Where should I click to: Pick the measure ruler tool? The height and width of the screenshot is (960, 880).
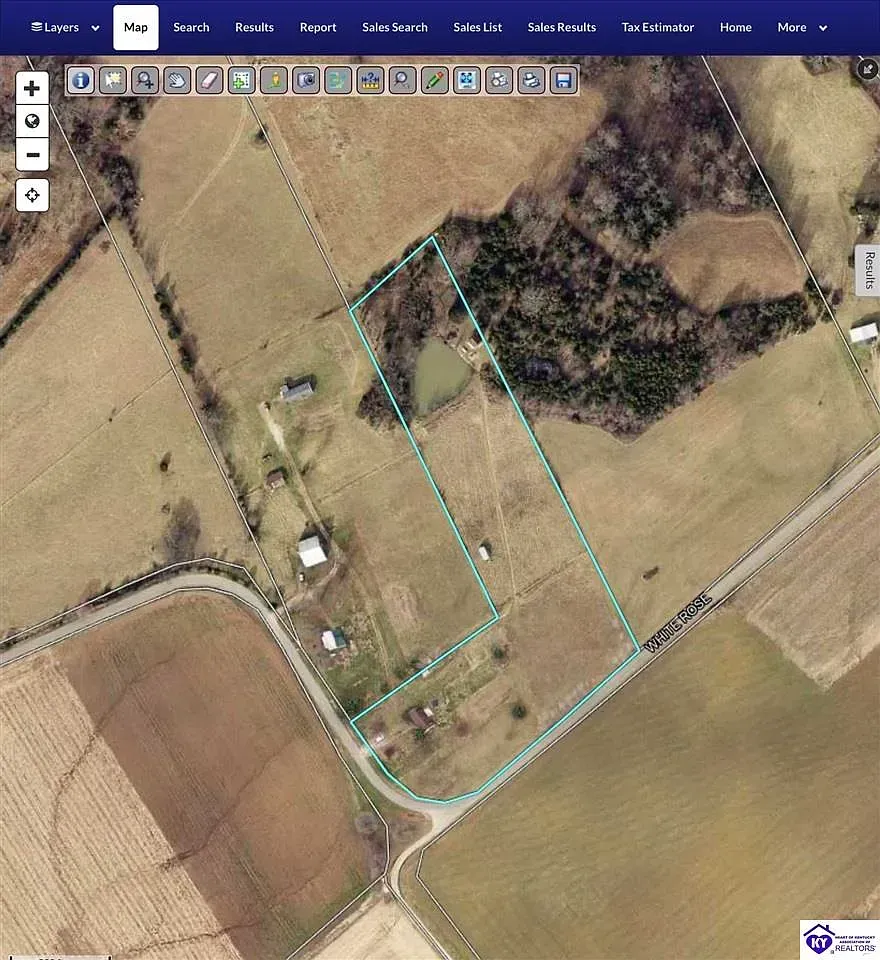tap(370, 81)
